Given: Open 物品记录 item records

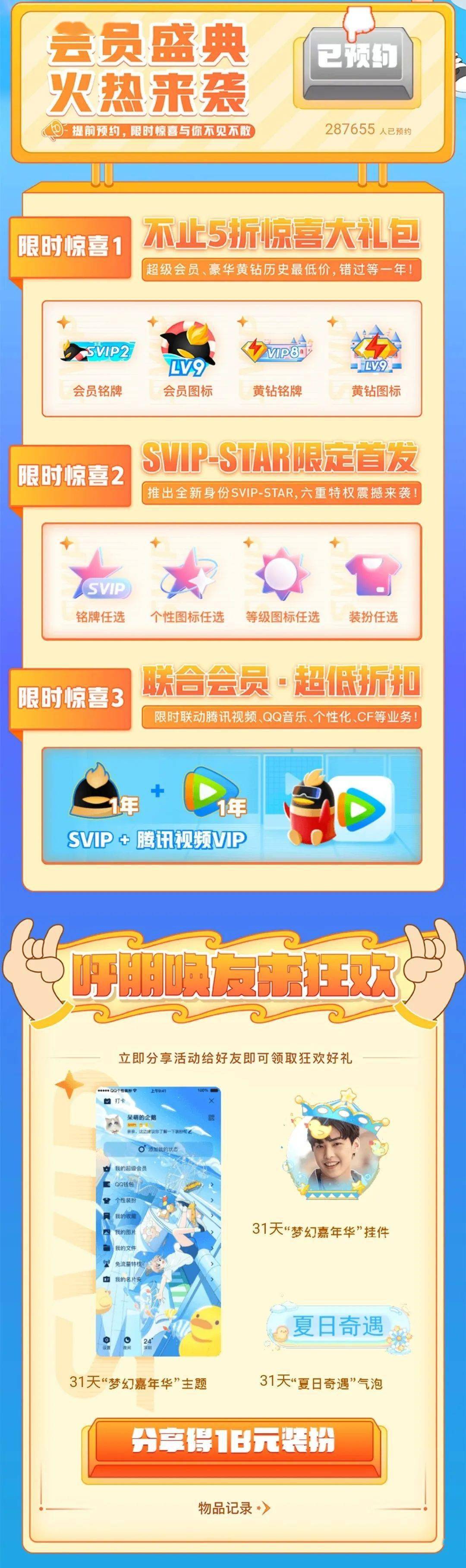Looking at the screenshot, I should click(233, 1520).
